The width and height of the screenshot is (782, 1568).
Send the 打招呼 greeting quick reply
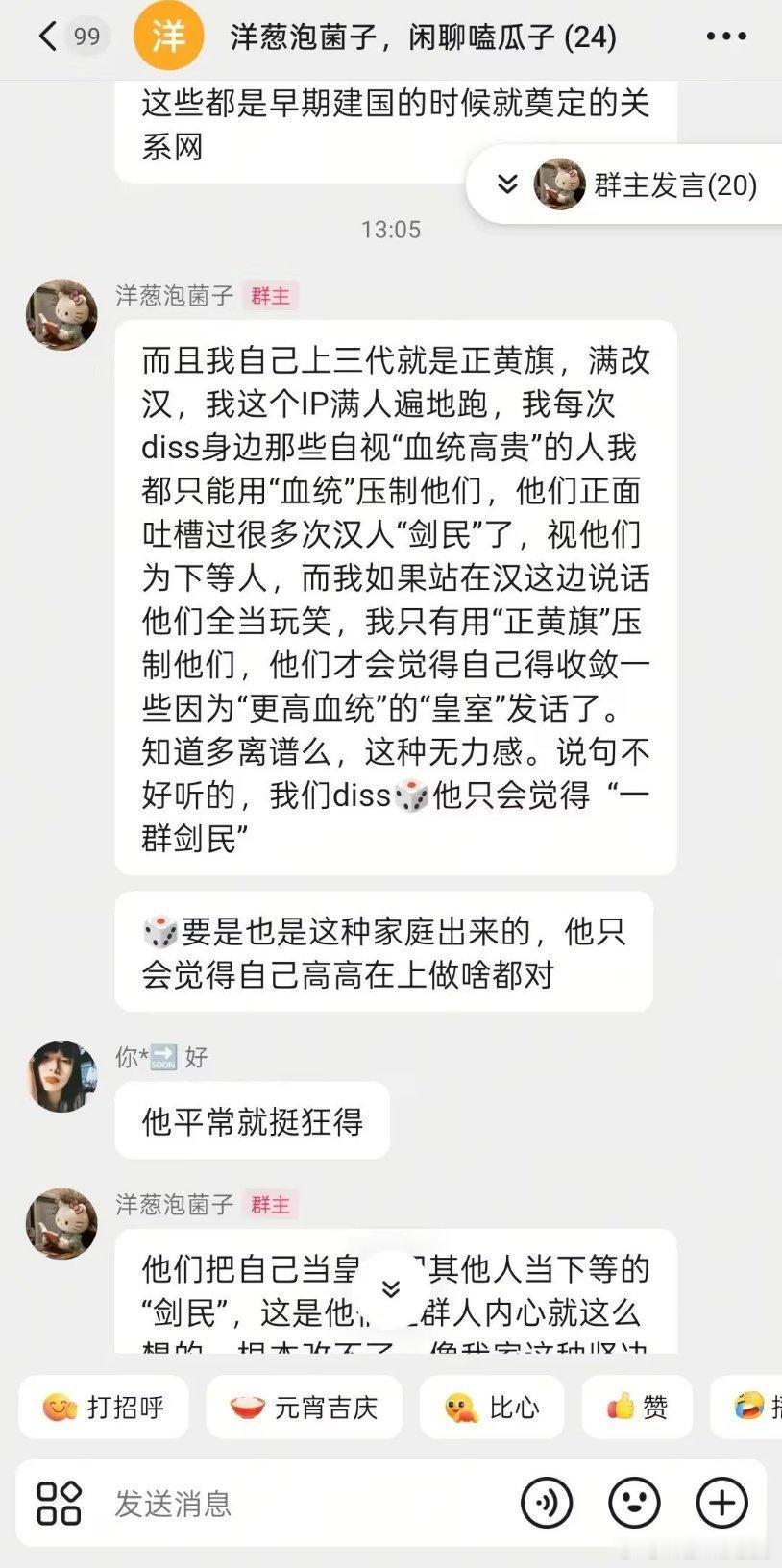pyautogui.click(x=103, y=1408)
